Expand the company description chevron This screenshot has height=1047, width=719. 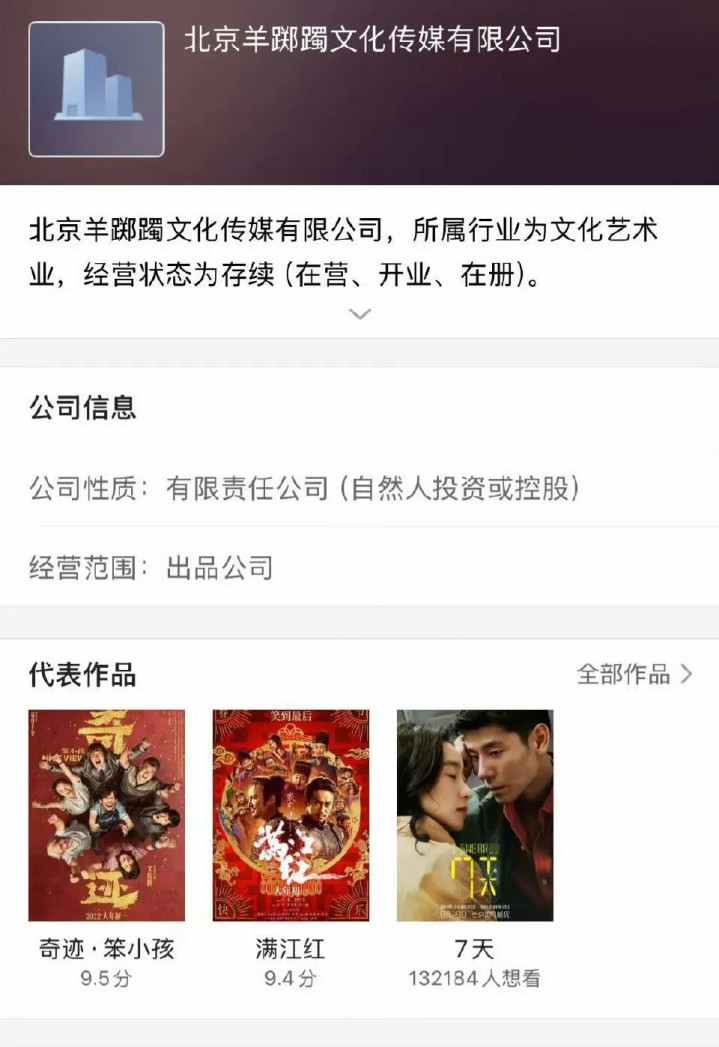(x=360, y=314)
